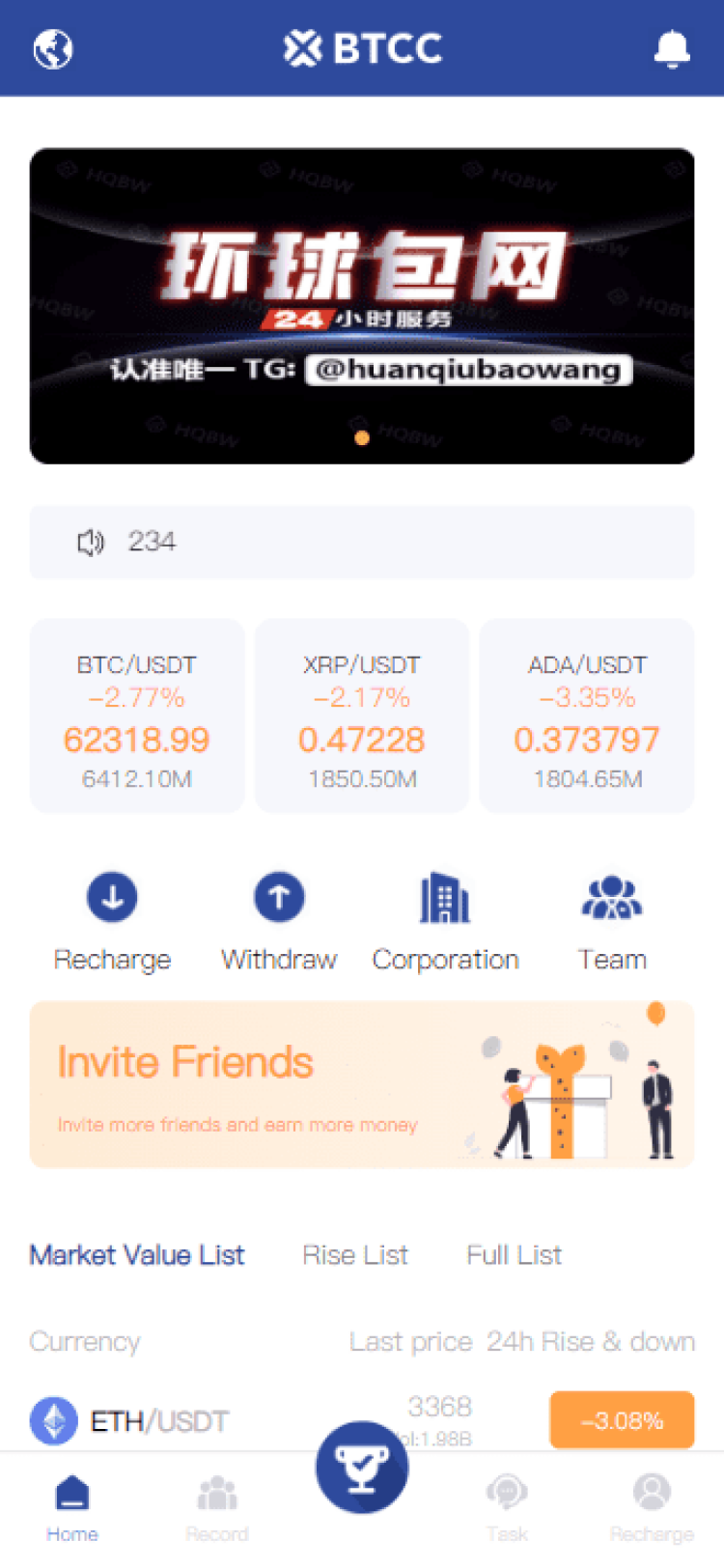Switch to the Task tab
Image resolution: width=724 pixels, height=1568 pixels.
click(x=507, y=1508)
